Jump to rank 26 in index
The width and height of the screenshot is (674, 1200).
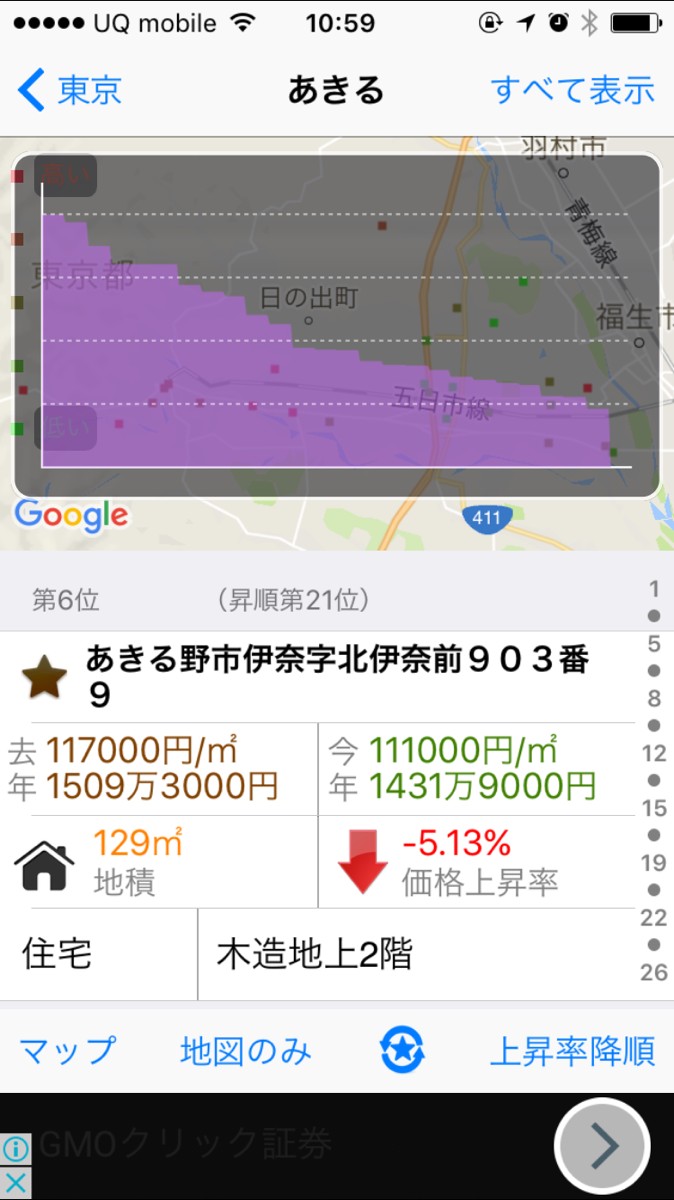pyautogui.click(x=654, y=971)
